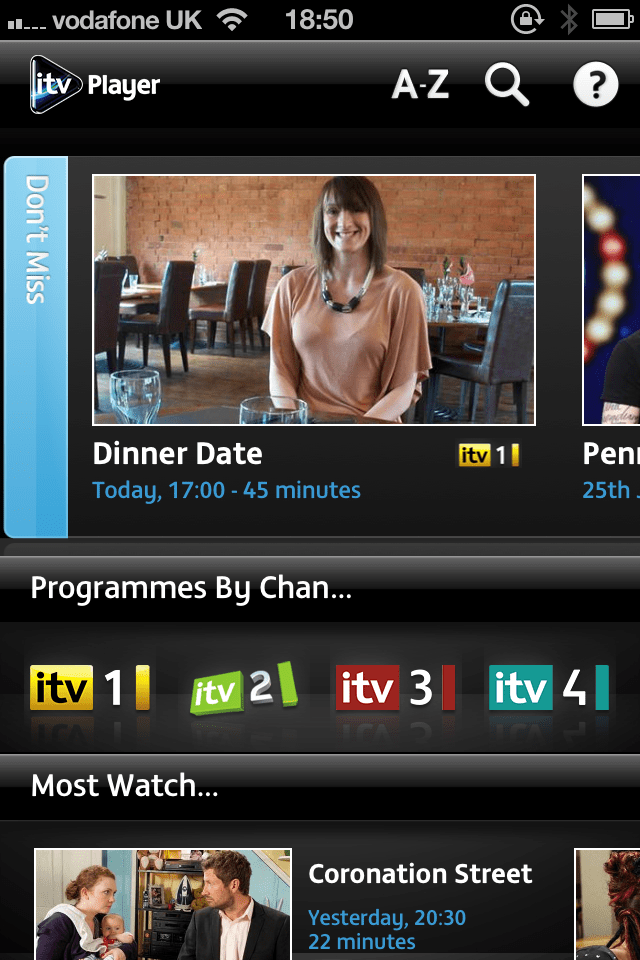Open the help question mark
640x960 pixels.
(x=595, y=86)
